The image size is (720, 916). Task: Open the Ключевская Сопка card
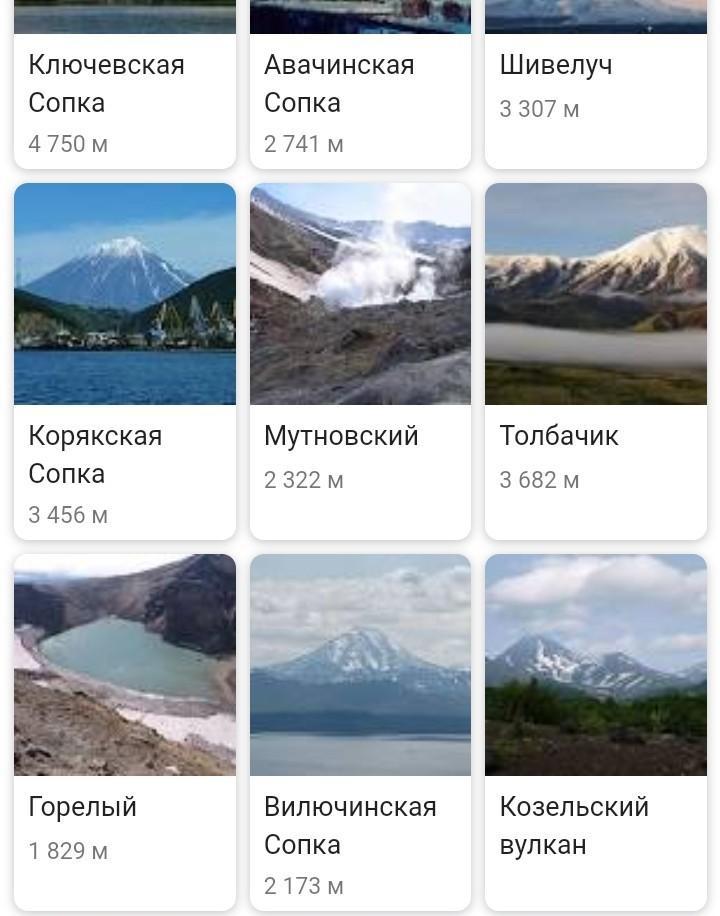125,85
